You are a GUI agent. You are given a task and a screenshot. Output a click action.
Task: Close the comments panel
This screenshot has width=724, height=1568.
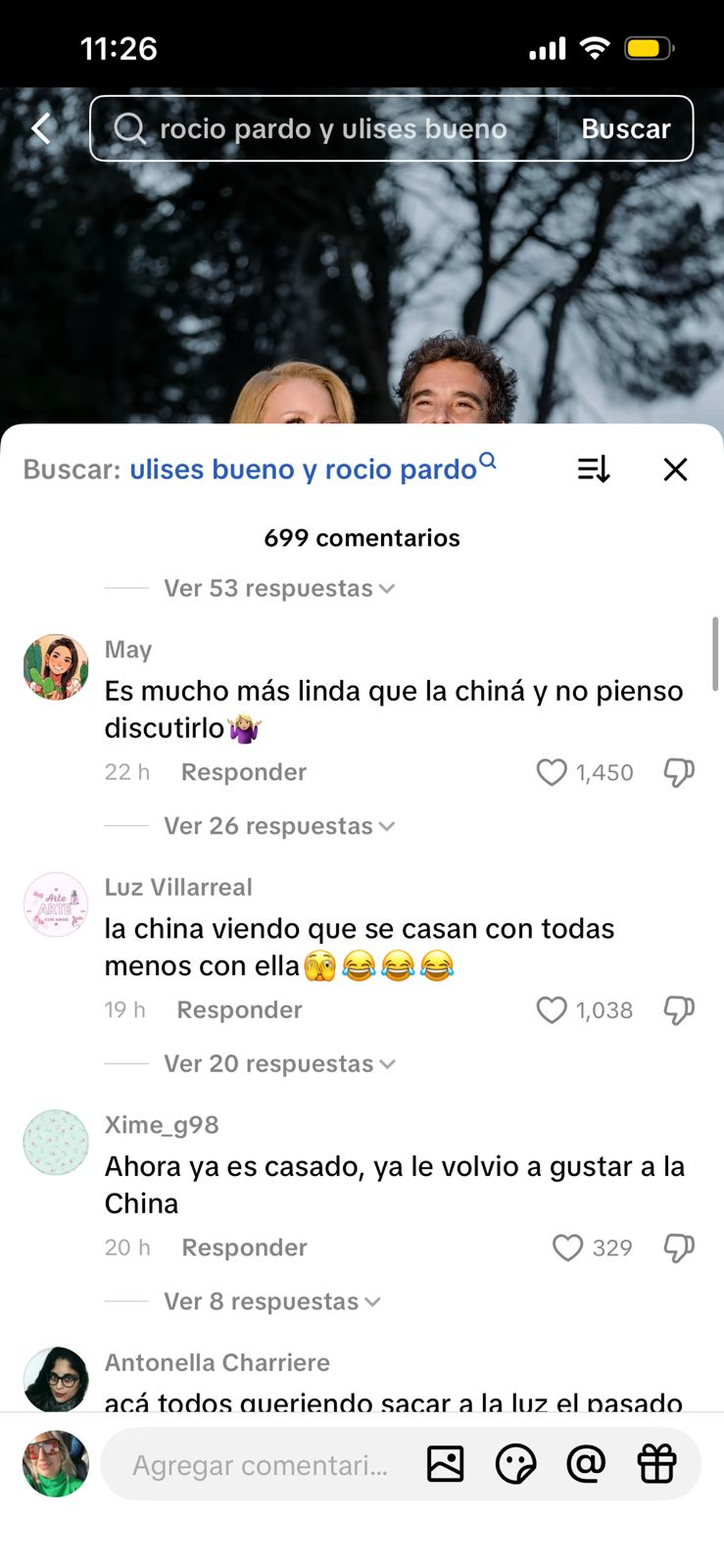(x=675, y=470)
